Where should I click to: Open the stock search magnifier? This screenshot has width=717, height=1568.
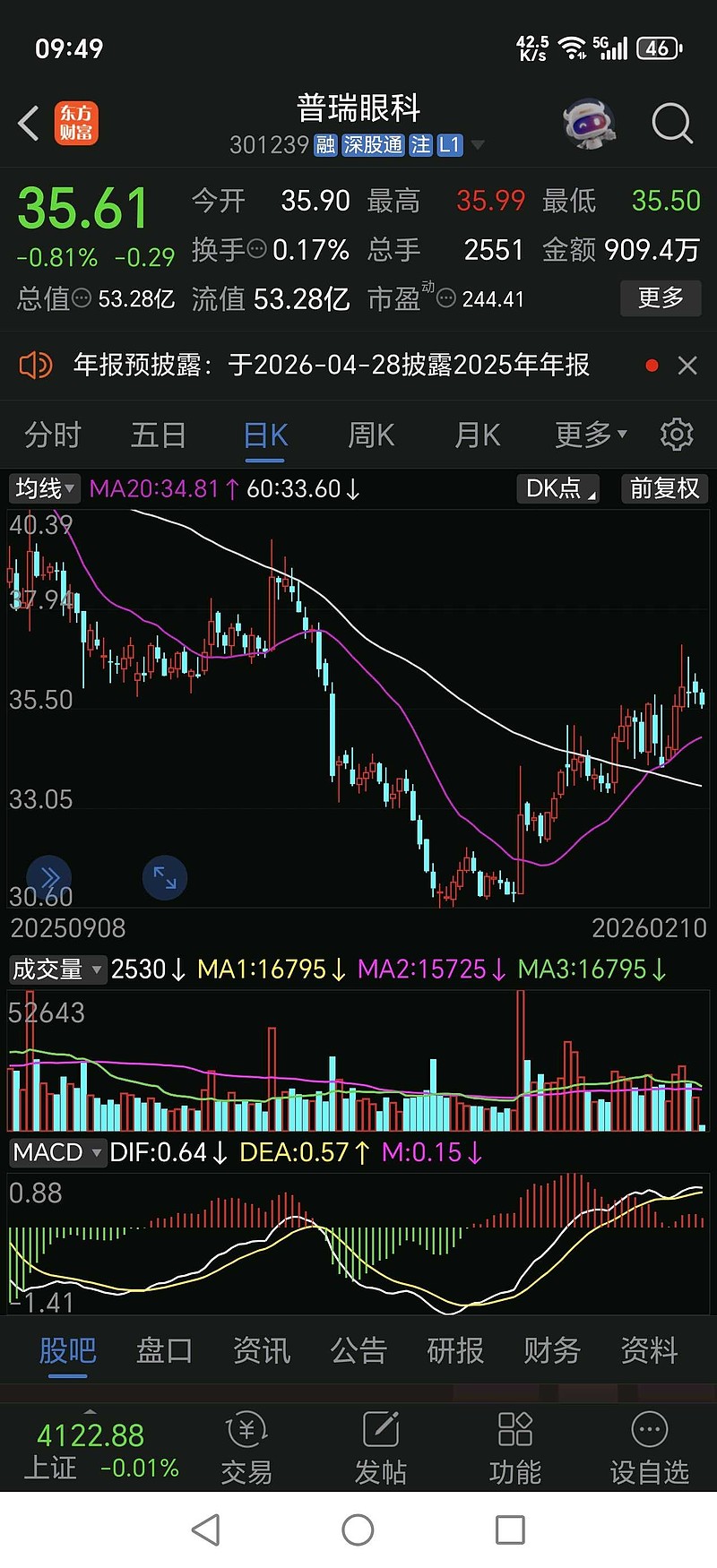coord(671,124)
